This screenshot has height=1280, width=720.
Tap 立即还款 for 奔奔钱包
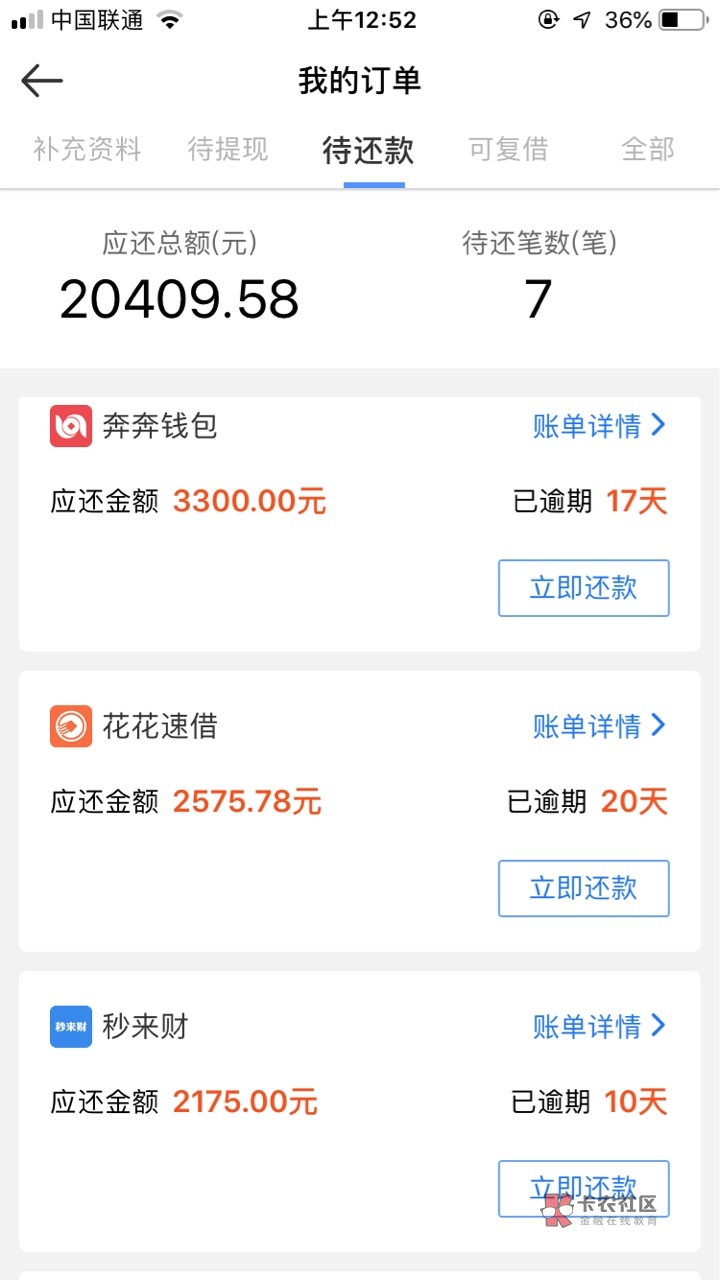click(x=584, y=588)
